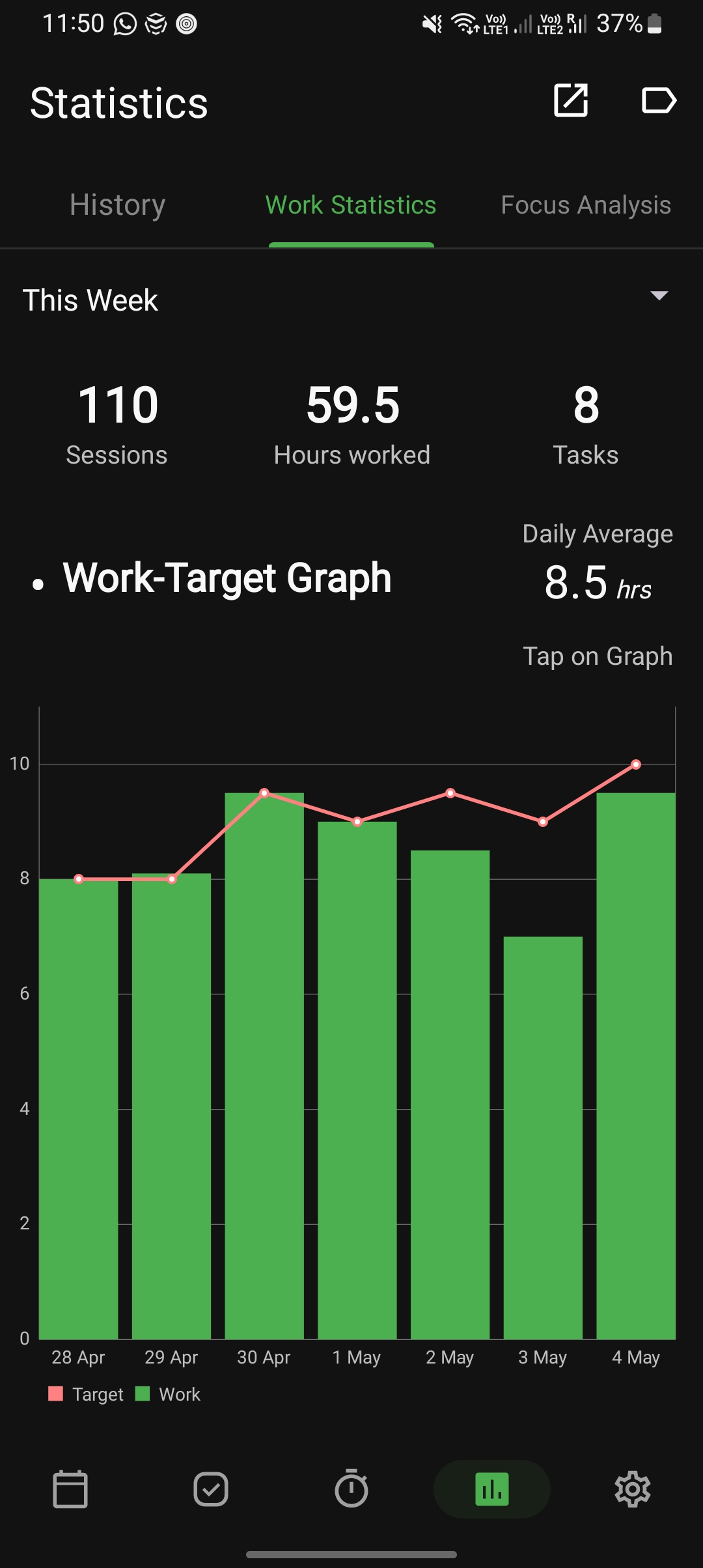
Task: Switch to the History tab
Action: click(118, 205)
